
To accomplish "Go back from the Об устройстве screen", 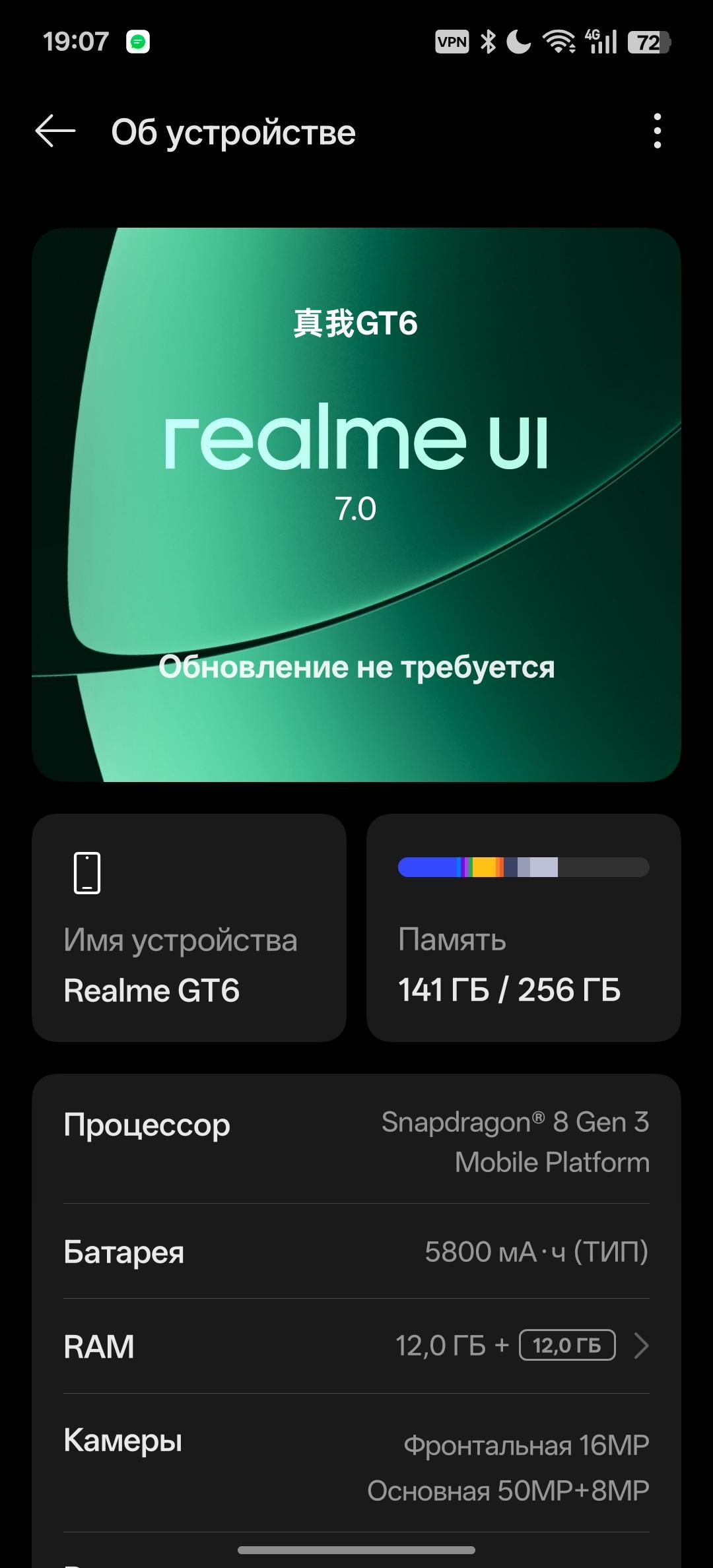I will [55, 131].
